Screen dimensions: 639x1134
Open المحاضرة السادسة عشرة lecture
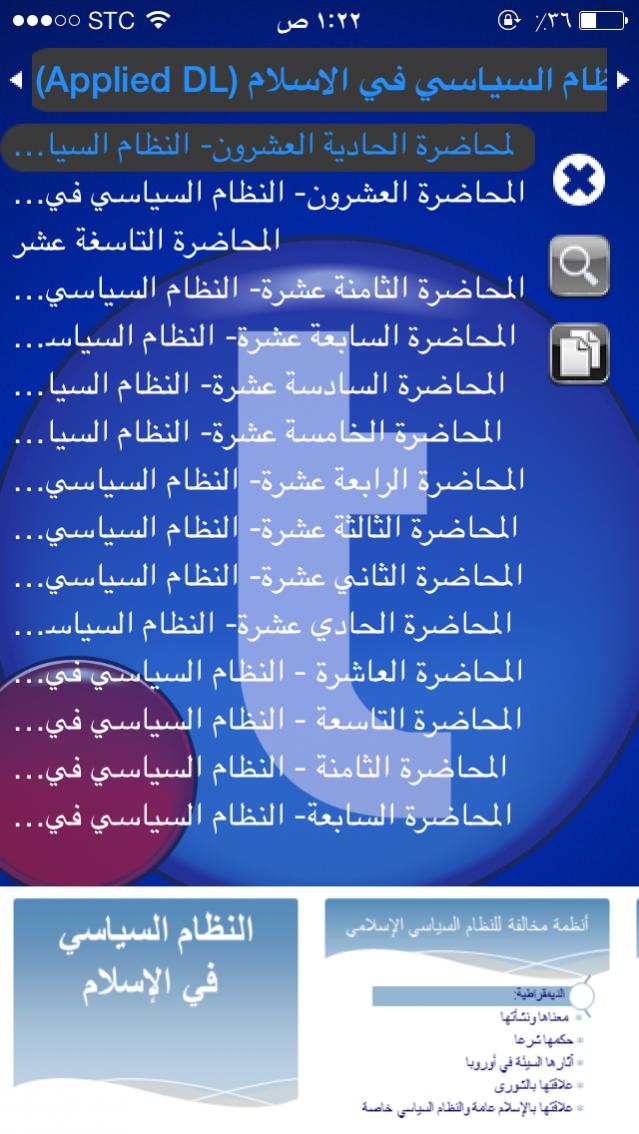point(259,385)
